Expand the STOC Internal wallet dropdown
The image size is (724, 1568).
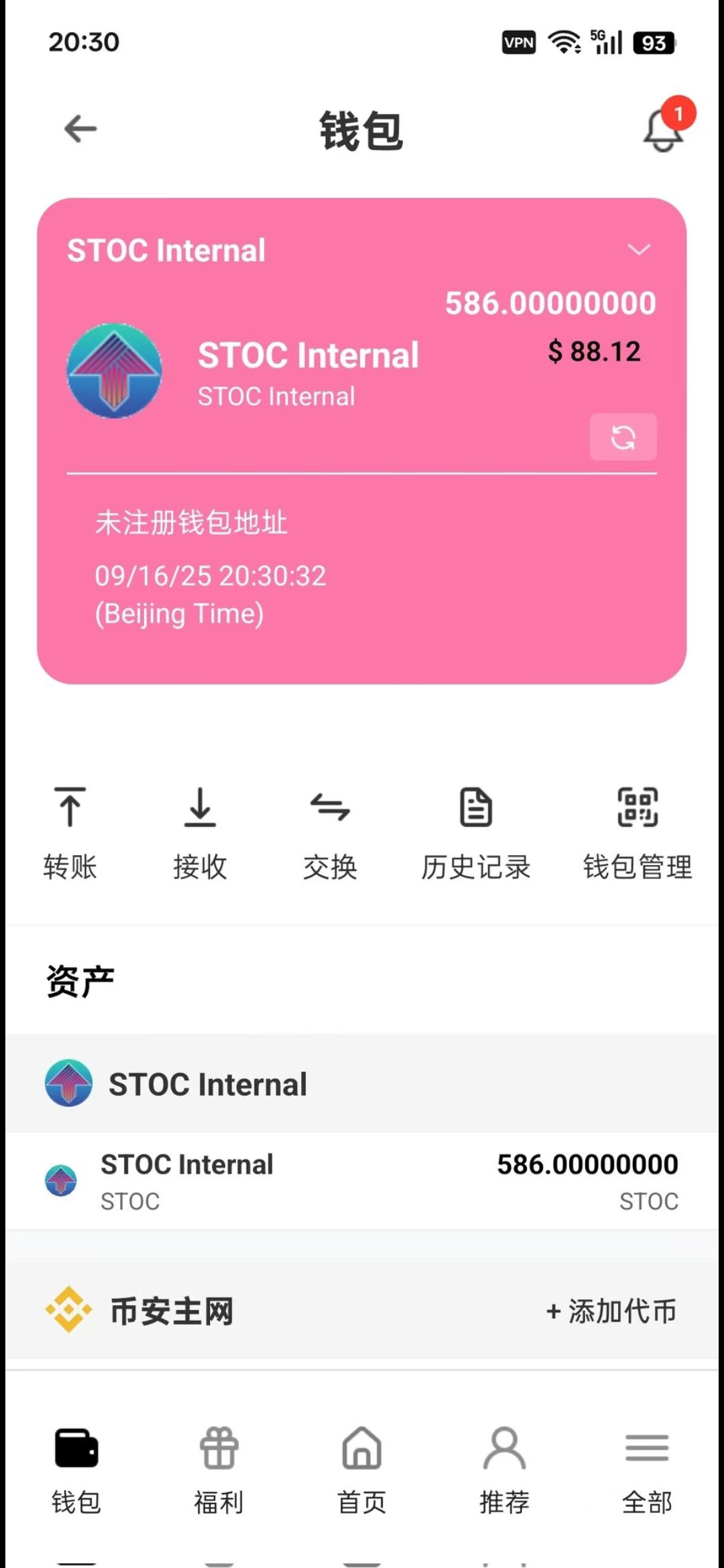(x=638, y=250)
